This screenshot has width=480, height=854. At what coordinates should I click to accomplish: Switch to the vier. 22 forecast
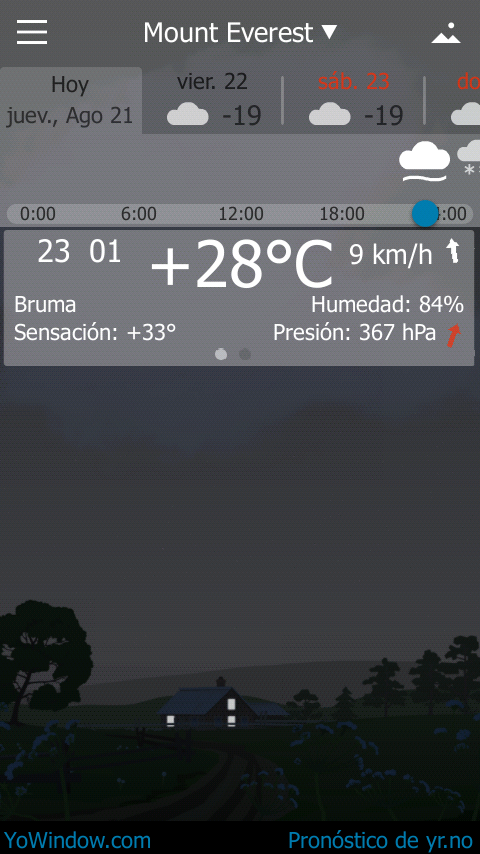(x=213, y=101)
